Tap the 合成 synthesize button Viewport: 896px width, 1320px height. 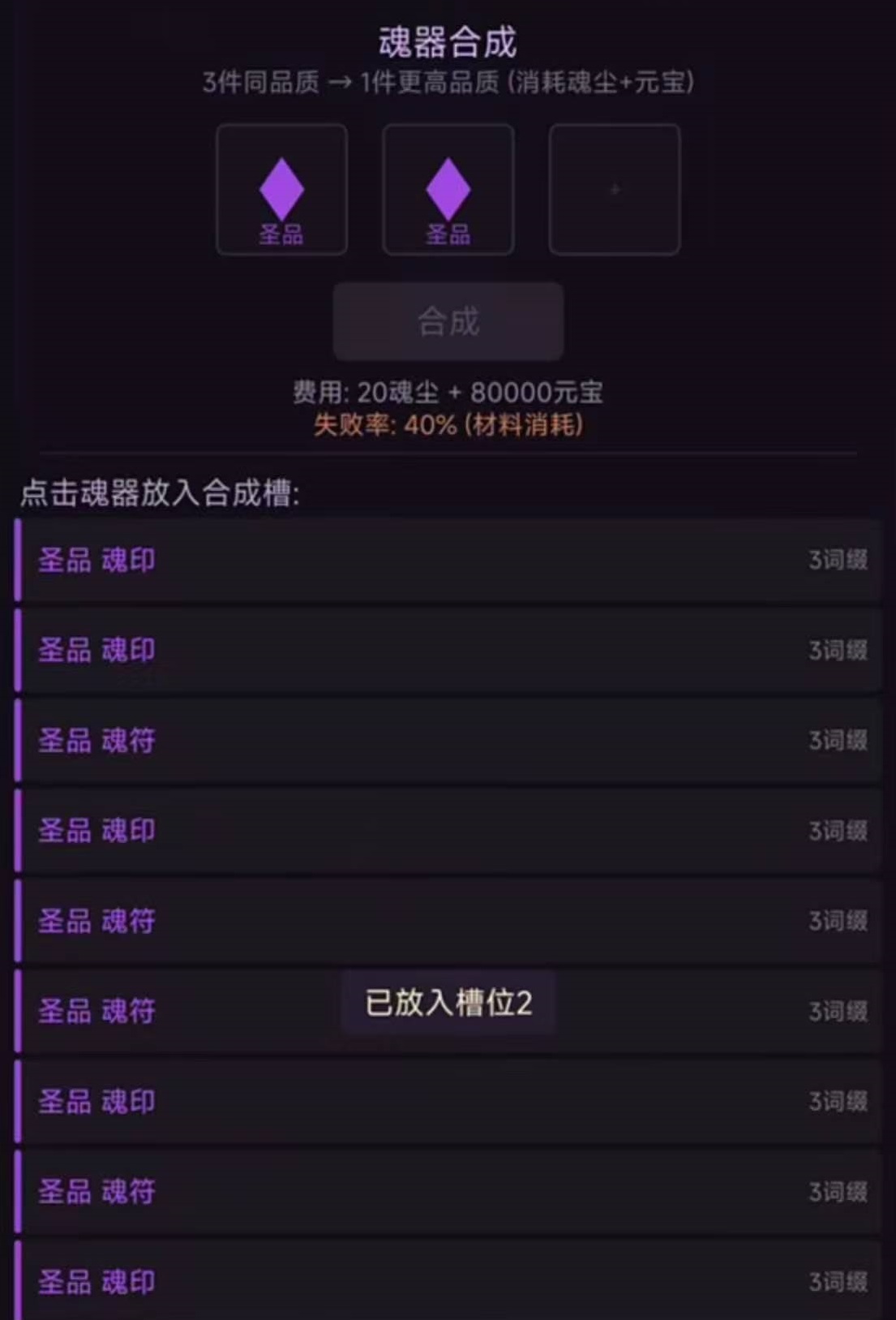(x=448, y=321)
